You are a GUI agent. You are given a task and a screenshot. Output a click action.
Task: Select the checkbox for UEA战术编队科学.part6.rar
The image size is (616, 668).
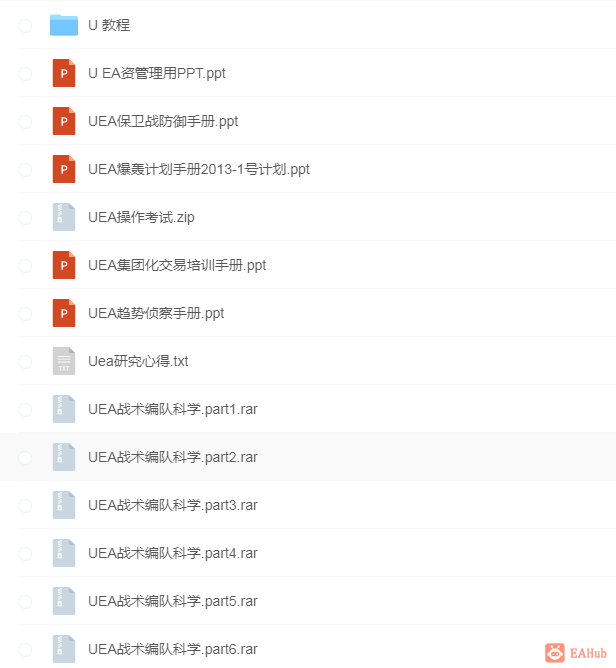[x=25, y=650]
